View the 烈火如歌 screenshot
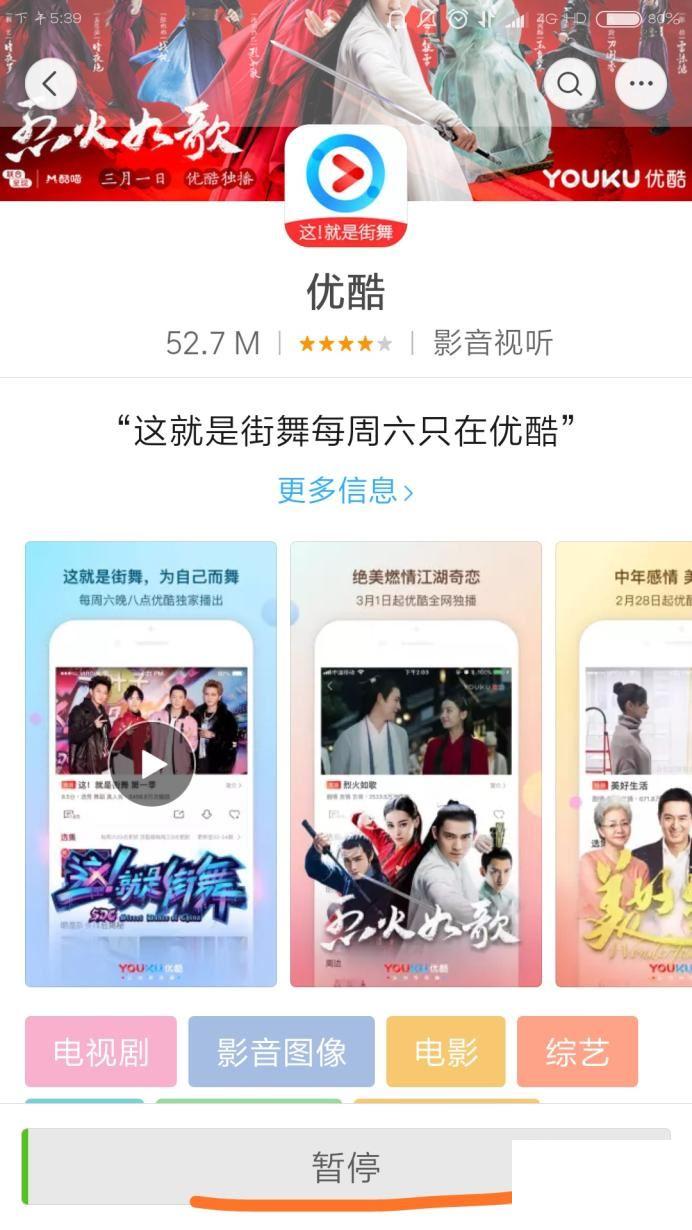The width and height of the screenshot is (692, 1230). 415,764
